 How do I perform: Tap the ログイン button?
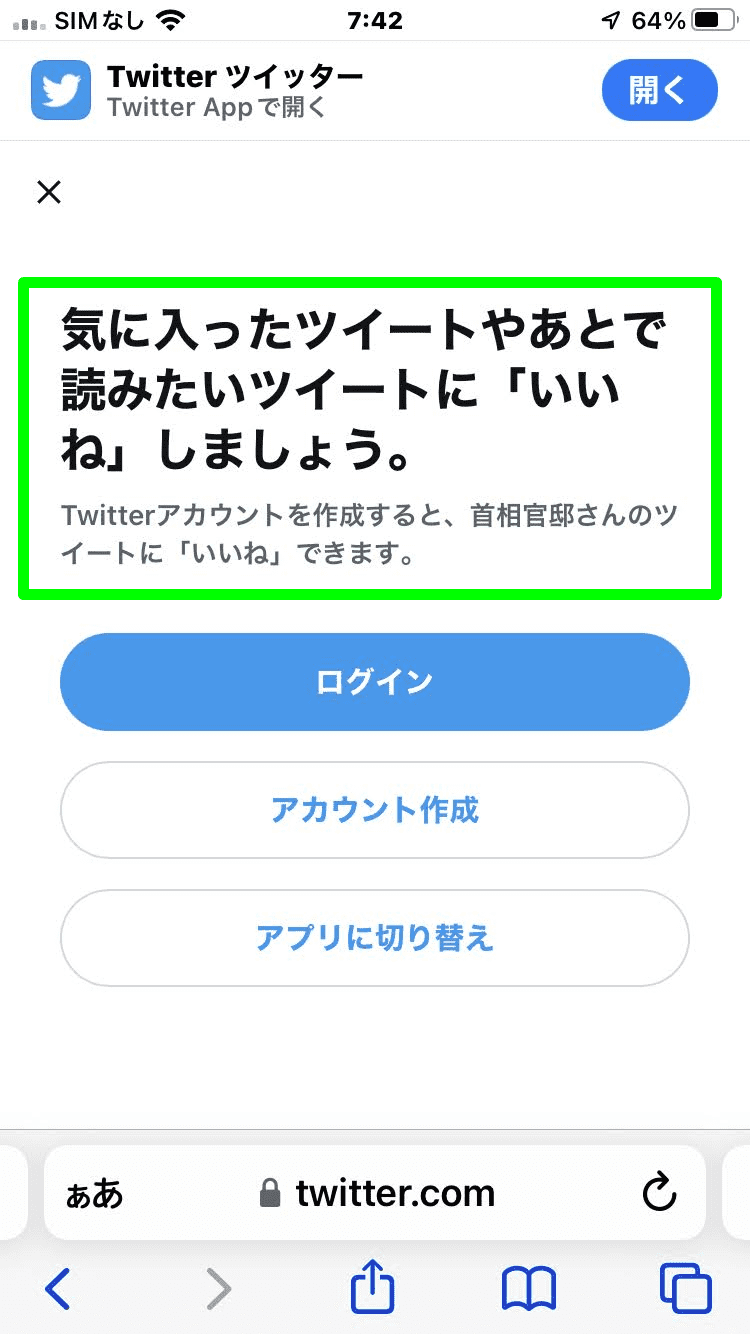(x=375, y=682)
